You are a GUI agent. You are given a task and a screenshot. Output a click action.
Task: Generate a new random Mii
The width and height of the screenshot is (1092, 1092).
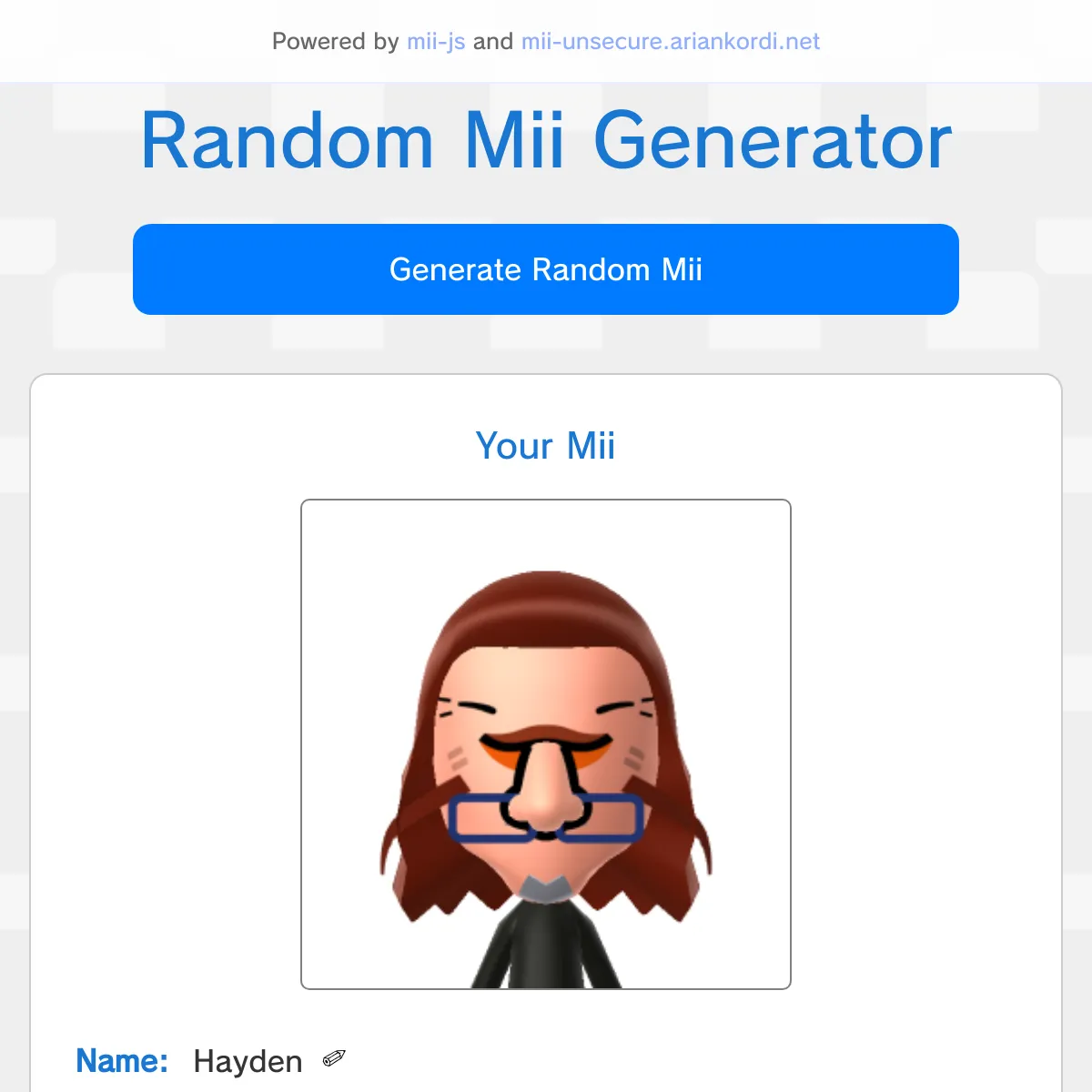click(x=546, y=269)
